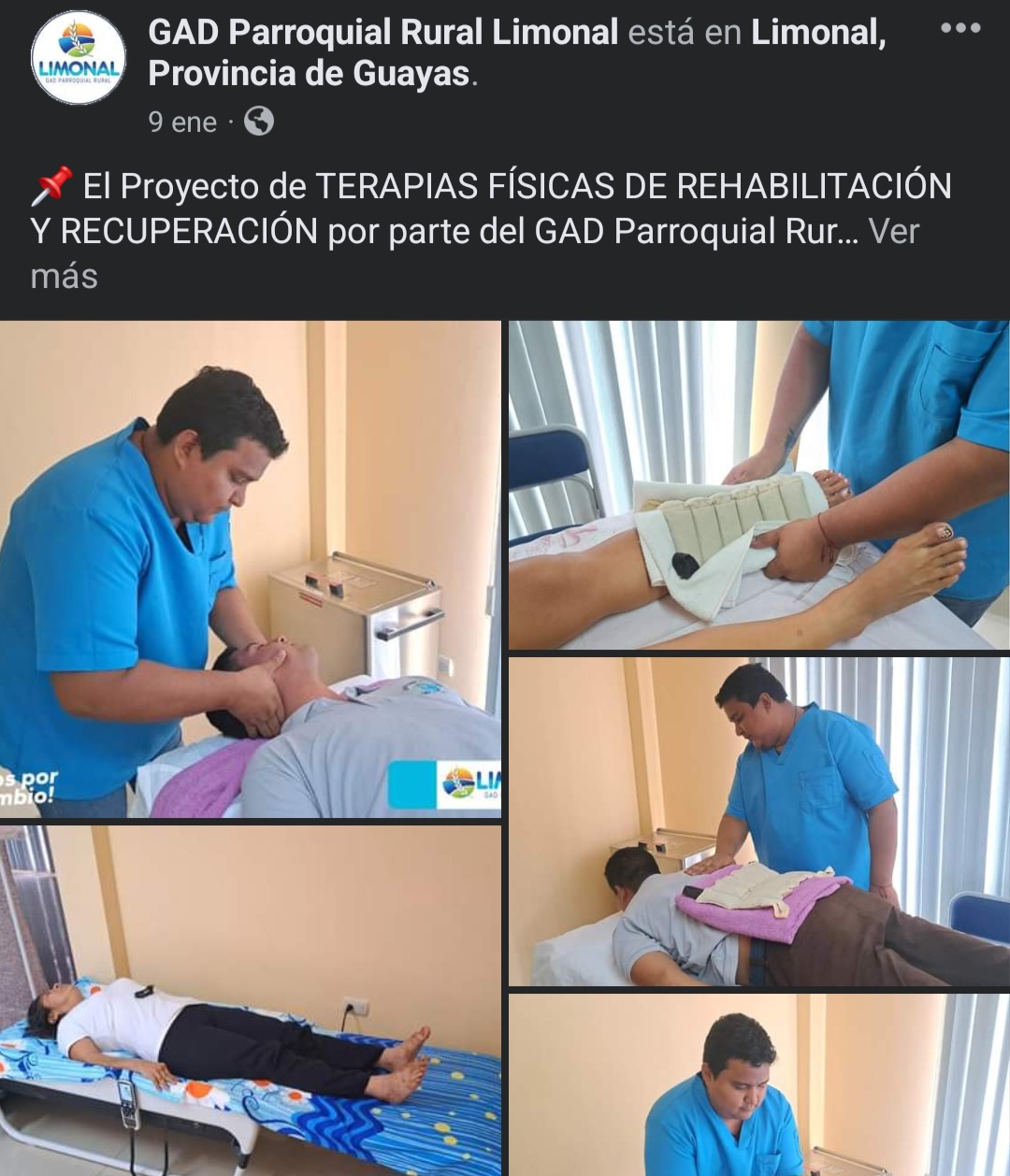Open the leg compress therapy photo

[x=758, y=485]
